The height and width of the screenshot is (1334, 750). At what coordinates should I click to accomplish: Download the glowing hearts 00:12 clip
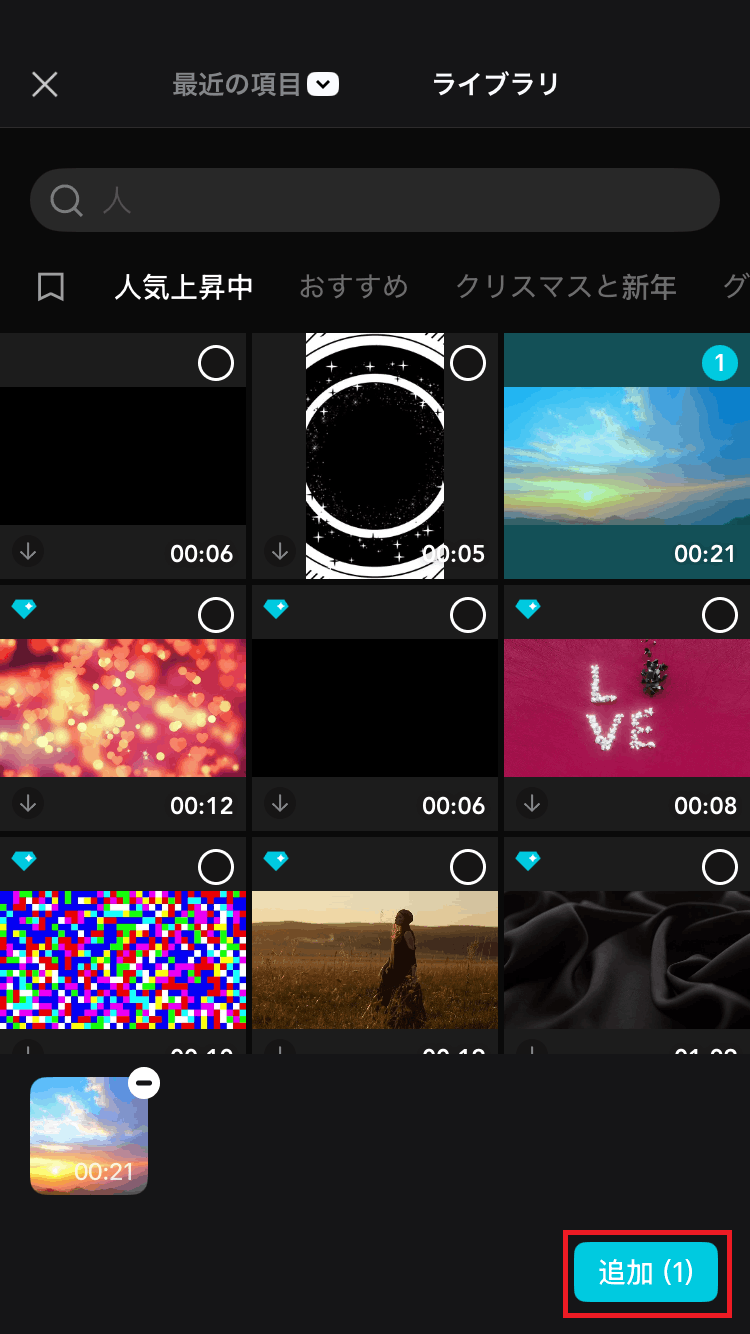[28, 804]
